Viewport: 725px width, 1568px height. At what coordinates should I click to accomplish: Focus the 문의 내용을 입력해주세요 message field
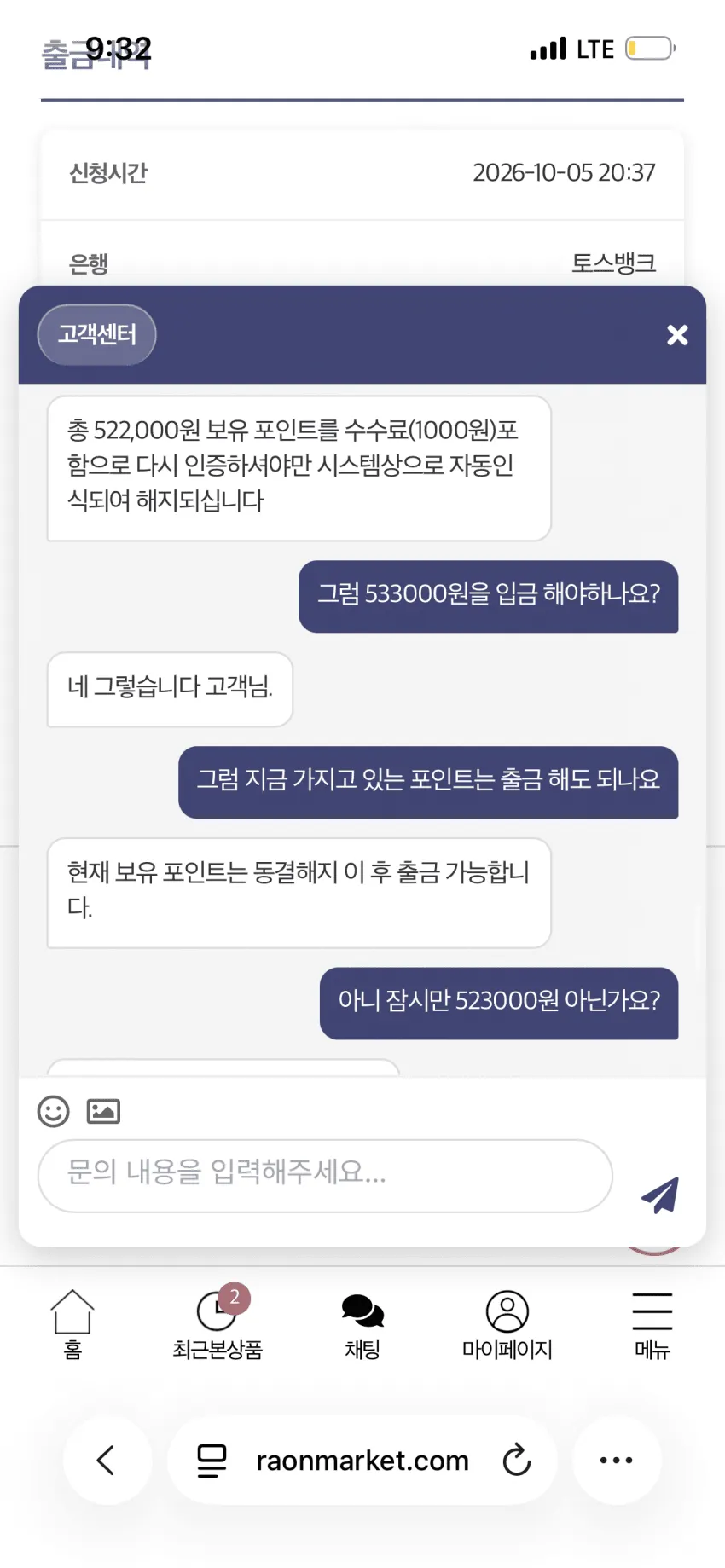[x=325, y=1175]
